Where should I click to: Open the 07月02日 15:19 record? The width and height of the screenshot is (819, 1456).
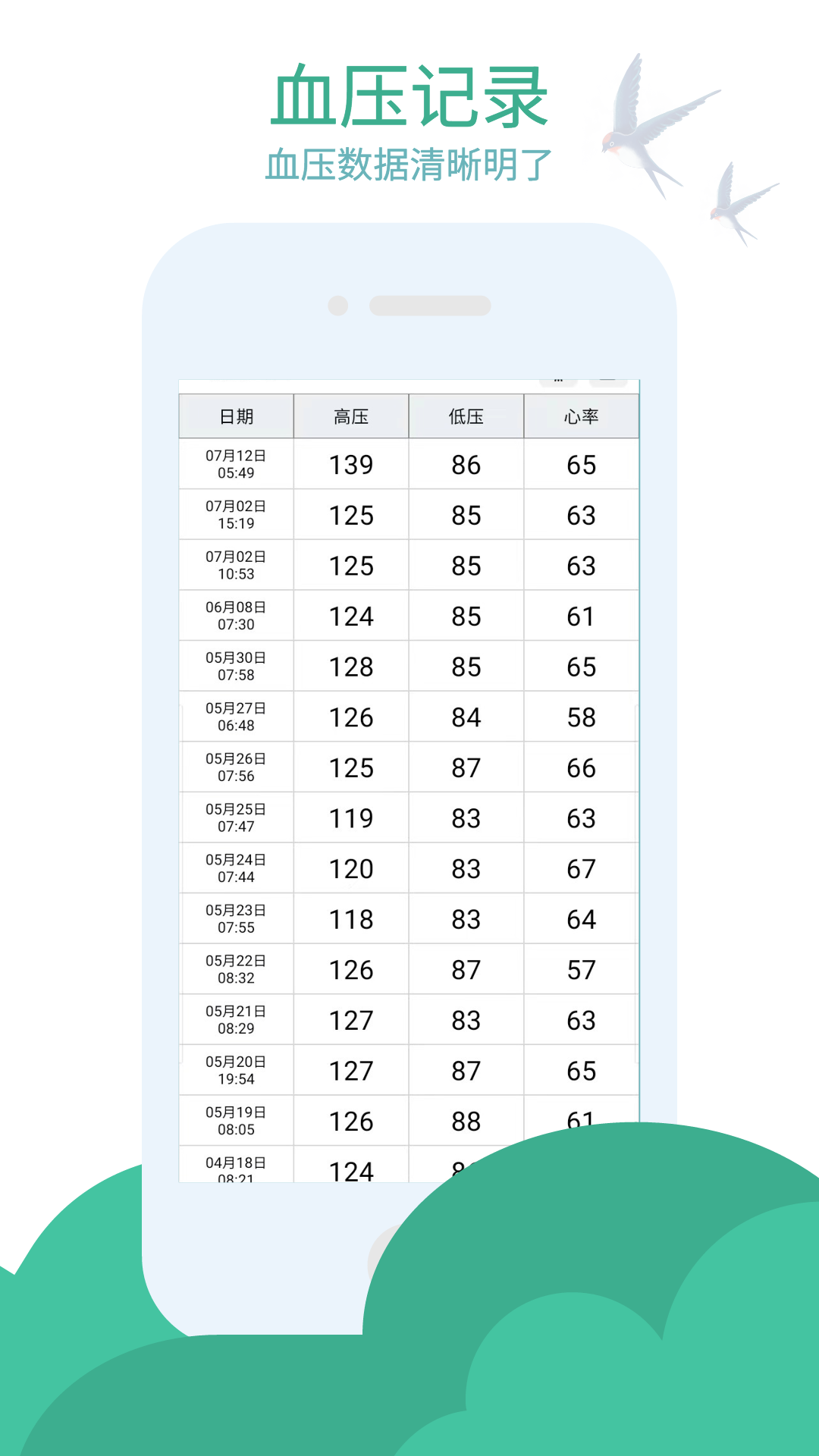click(x=236, y=514)
